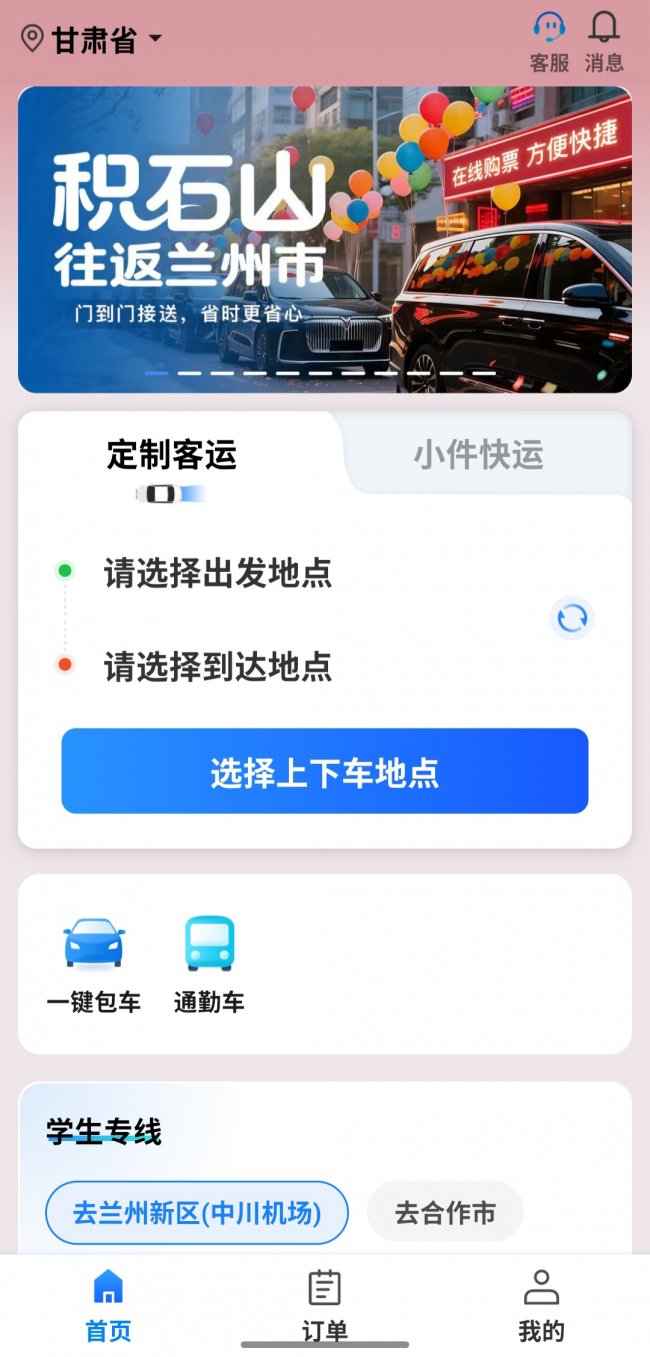Viewport: 650px width, 1357px height.
Task: Switch to the 小件快运 tab
Action: [479, 455]
